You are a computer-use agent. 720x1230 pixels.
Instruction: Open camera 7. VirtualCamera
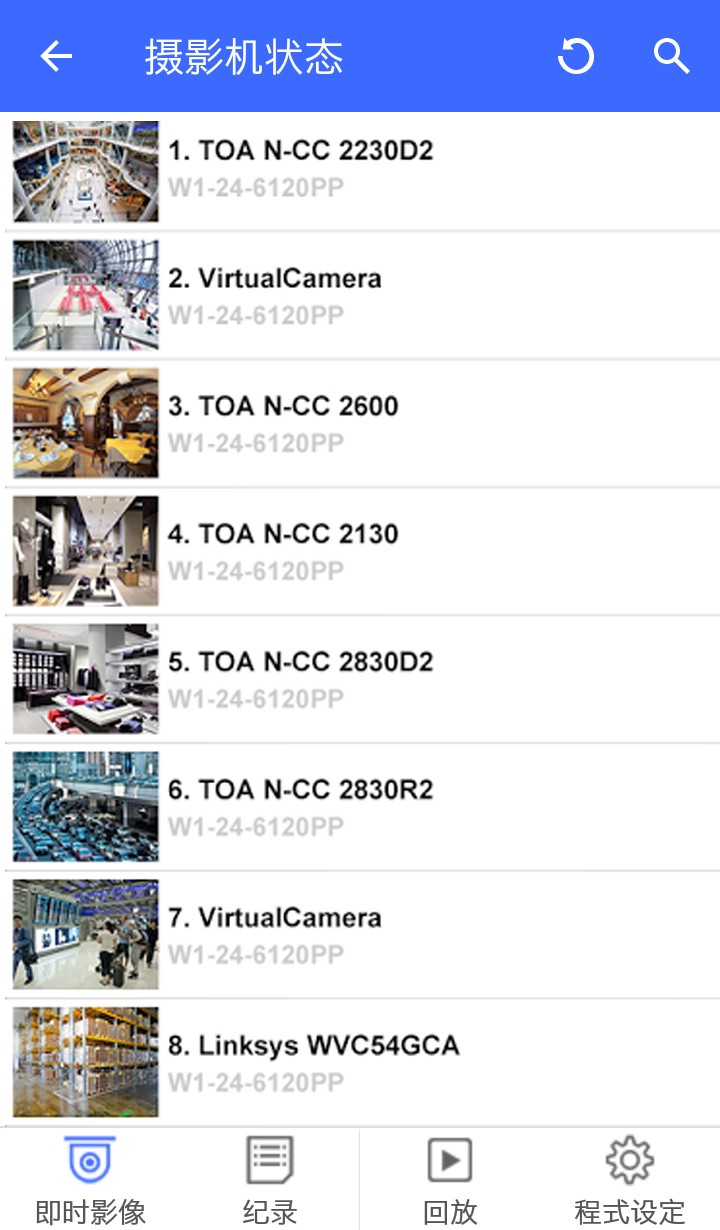[360, 936]
